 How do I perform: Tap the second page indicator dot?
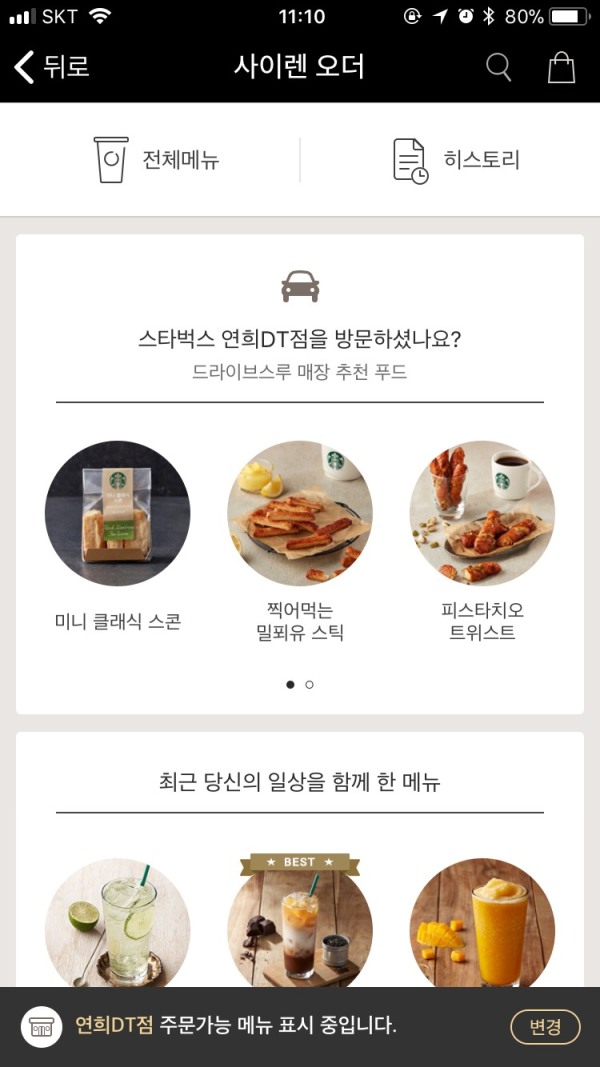(x=310, y=685)
